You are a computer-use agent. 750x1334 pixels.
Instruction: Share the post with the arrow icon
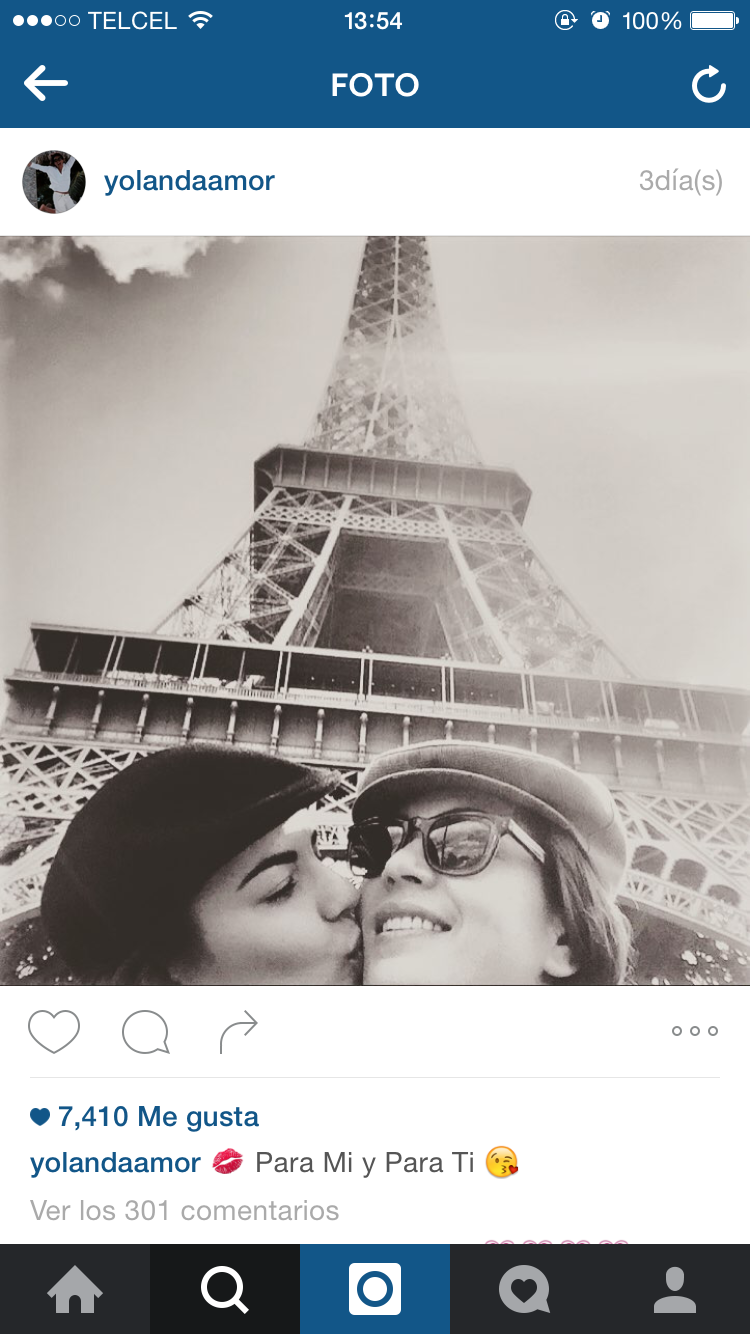[x=238, y=1032]
